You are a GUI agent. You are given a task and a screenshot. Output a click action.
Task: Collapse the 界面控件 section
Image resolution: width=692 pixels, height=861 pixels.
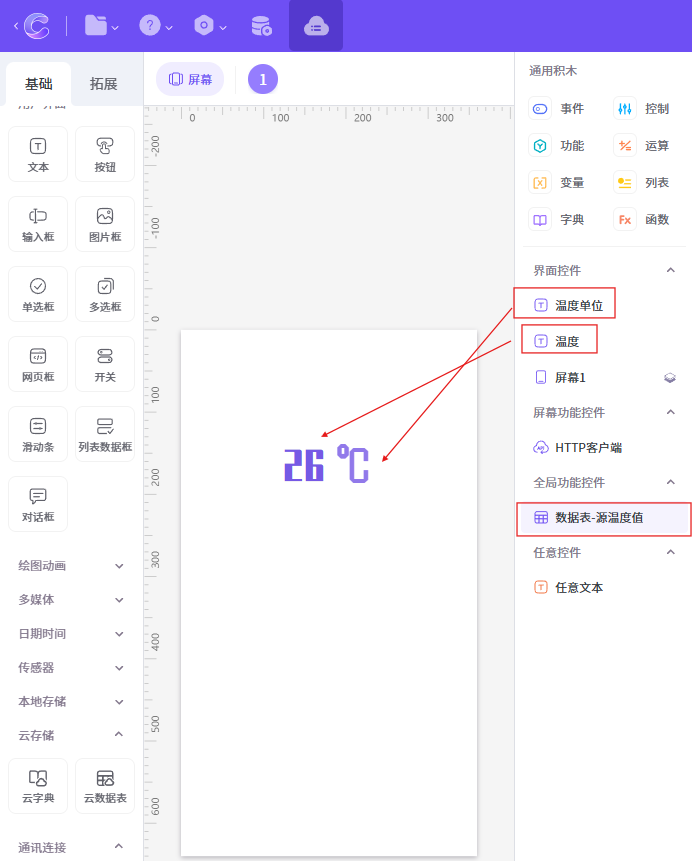pos(671,270)
